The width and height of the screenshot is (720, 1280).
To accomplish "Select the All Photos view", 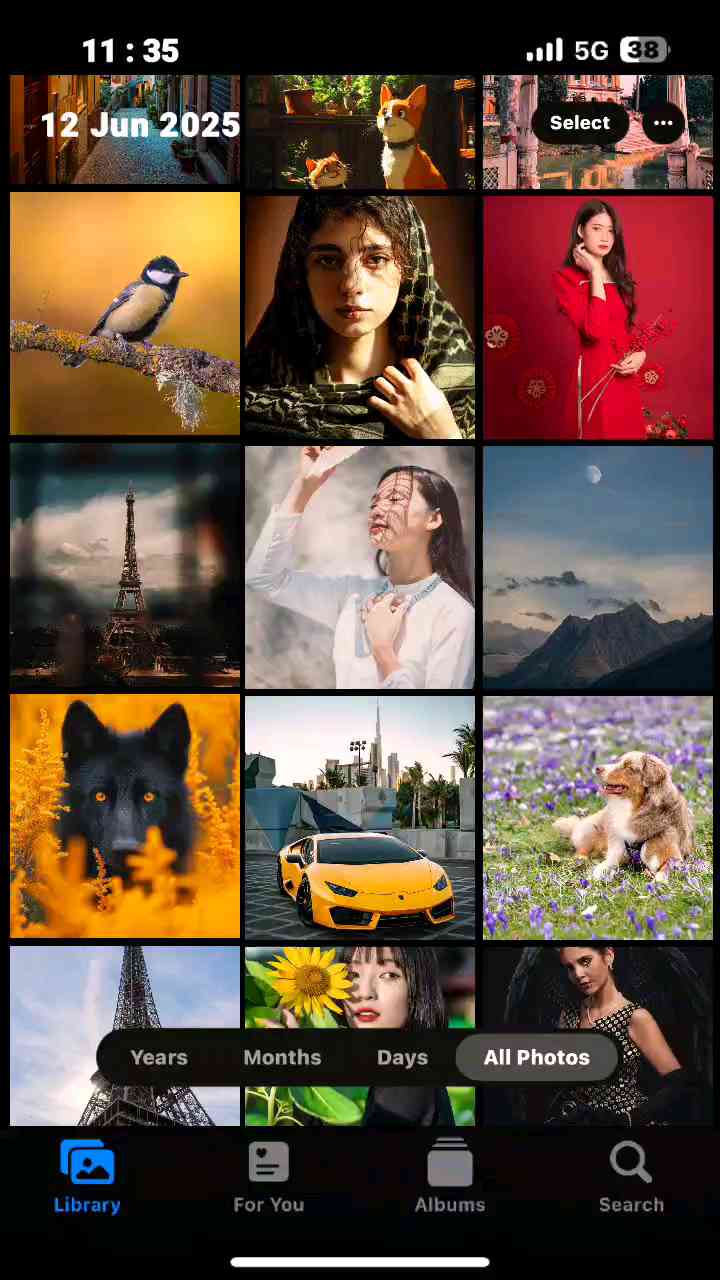I will [x=537, y=1057].
